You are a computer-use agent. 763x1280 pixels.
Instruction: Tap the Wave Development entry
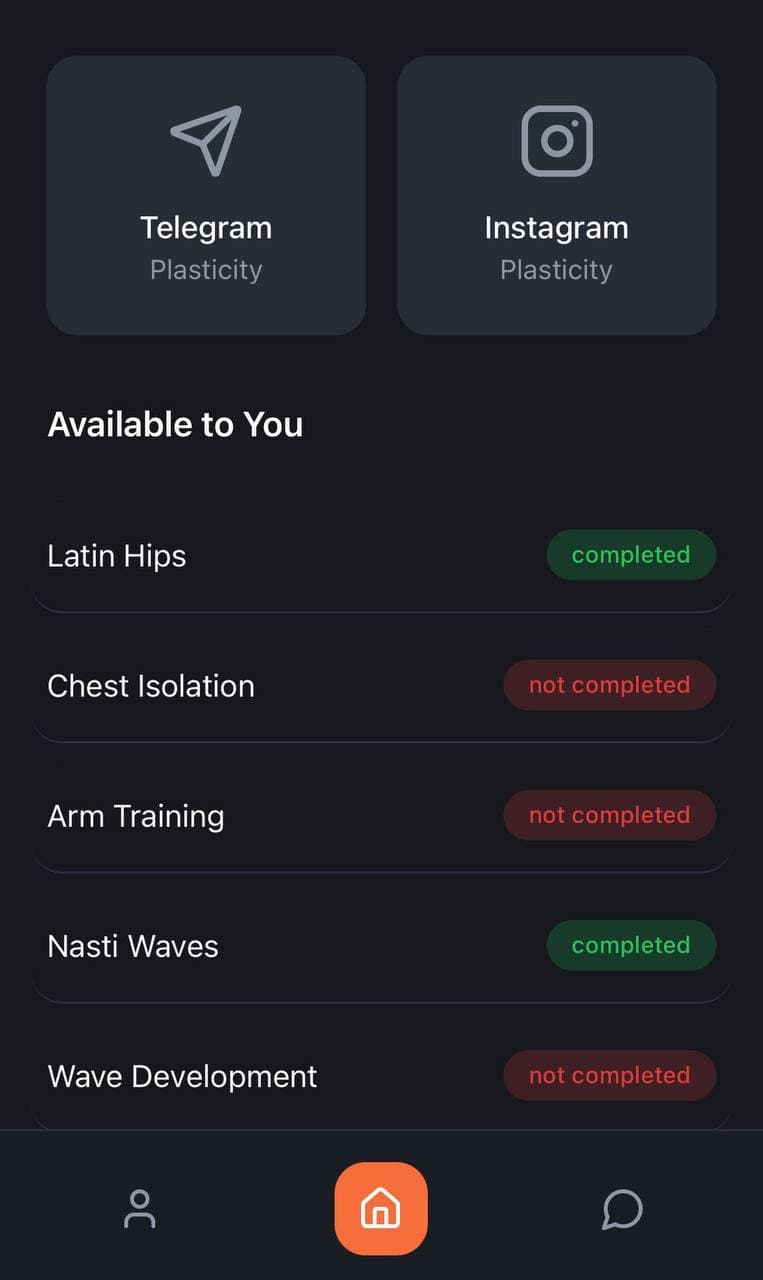click(x=182, y=1076)
